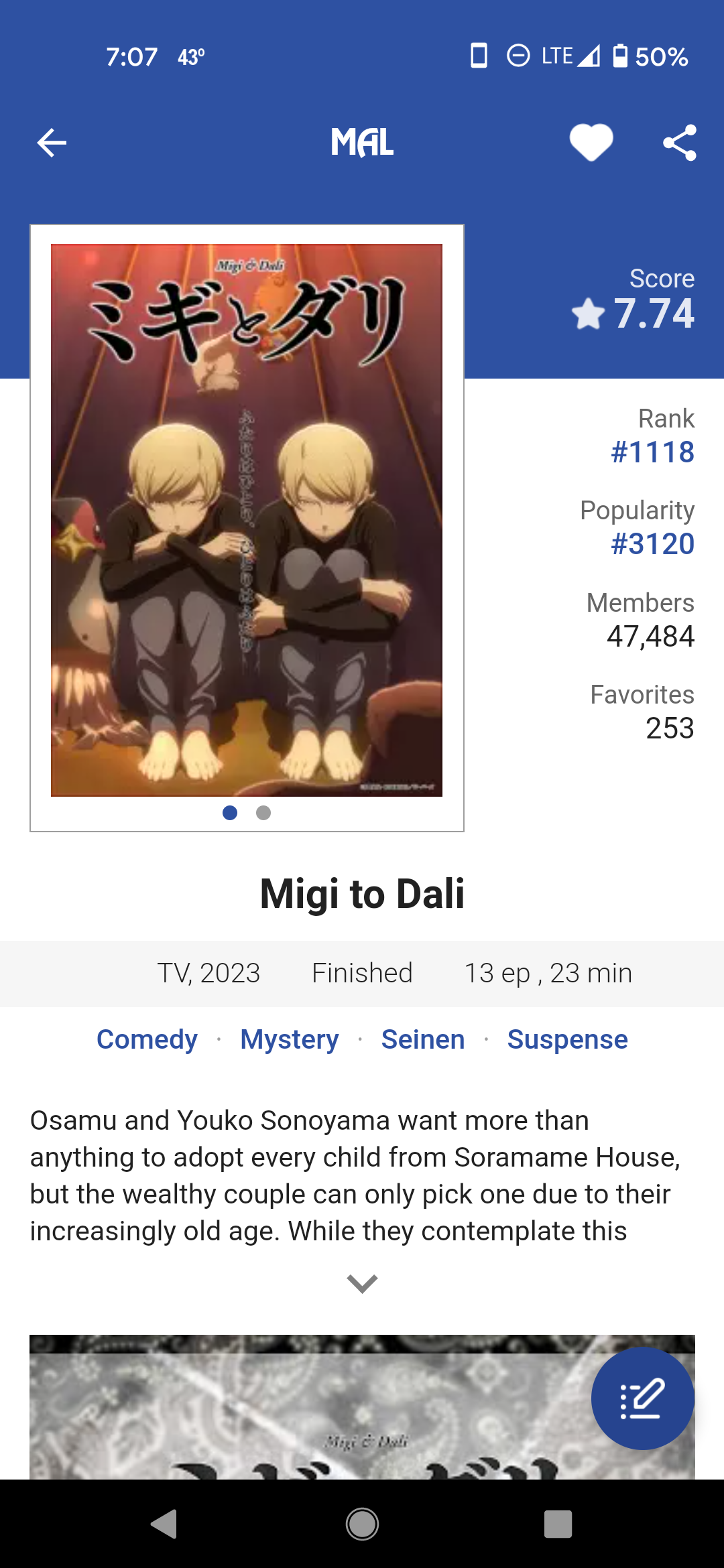Go back using the top-left arrow
Image resolution: width=724 pixels, height=1568 pixels.
[x=52, y=143]
